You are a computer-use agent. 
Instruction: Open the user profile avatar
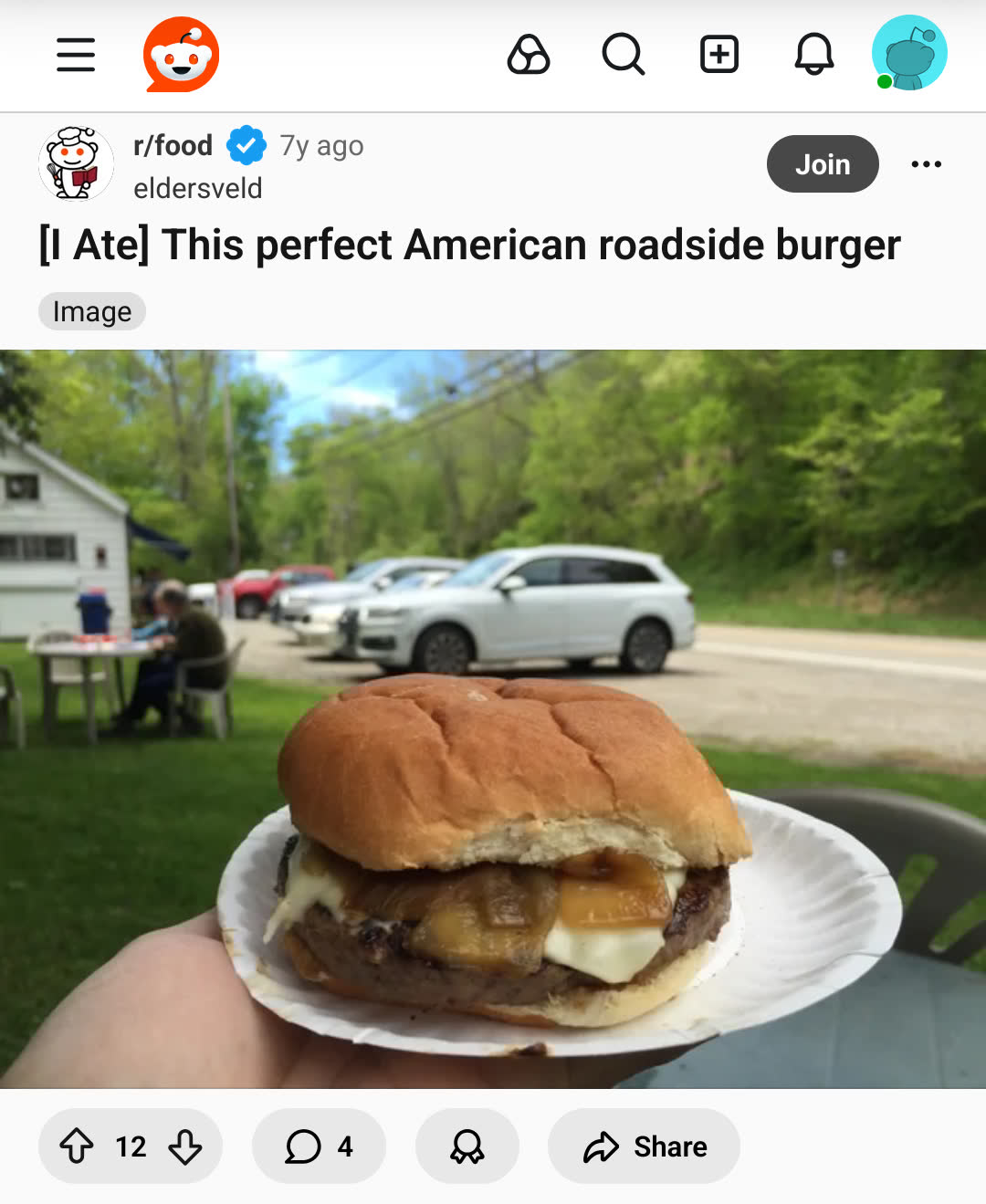tap(909, 53)
